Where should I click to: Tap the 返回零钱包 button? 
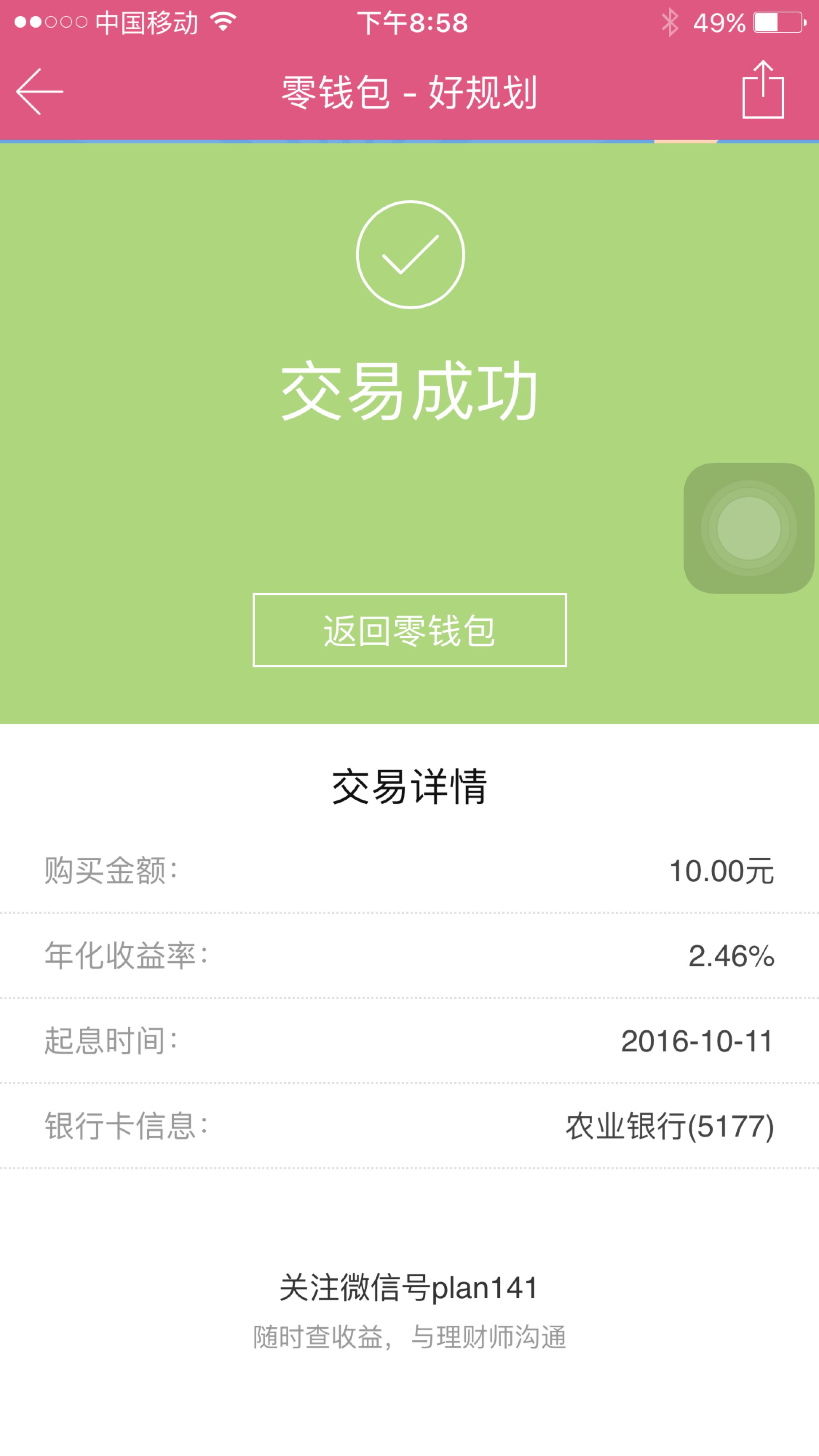pos(409,630)
